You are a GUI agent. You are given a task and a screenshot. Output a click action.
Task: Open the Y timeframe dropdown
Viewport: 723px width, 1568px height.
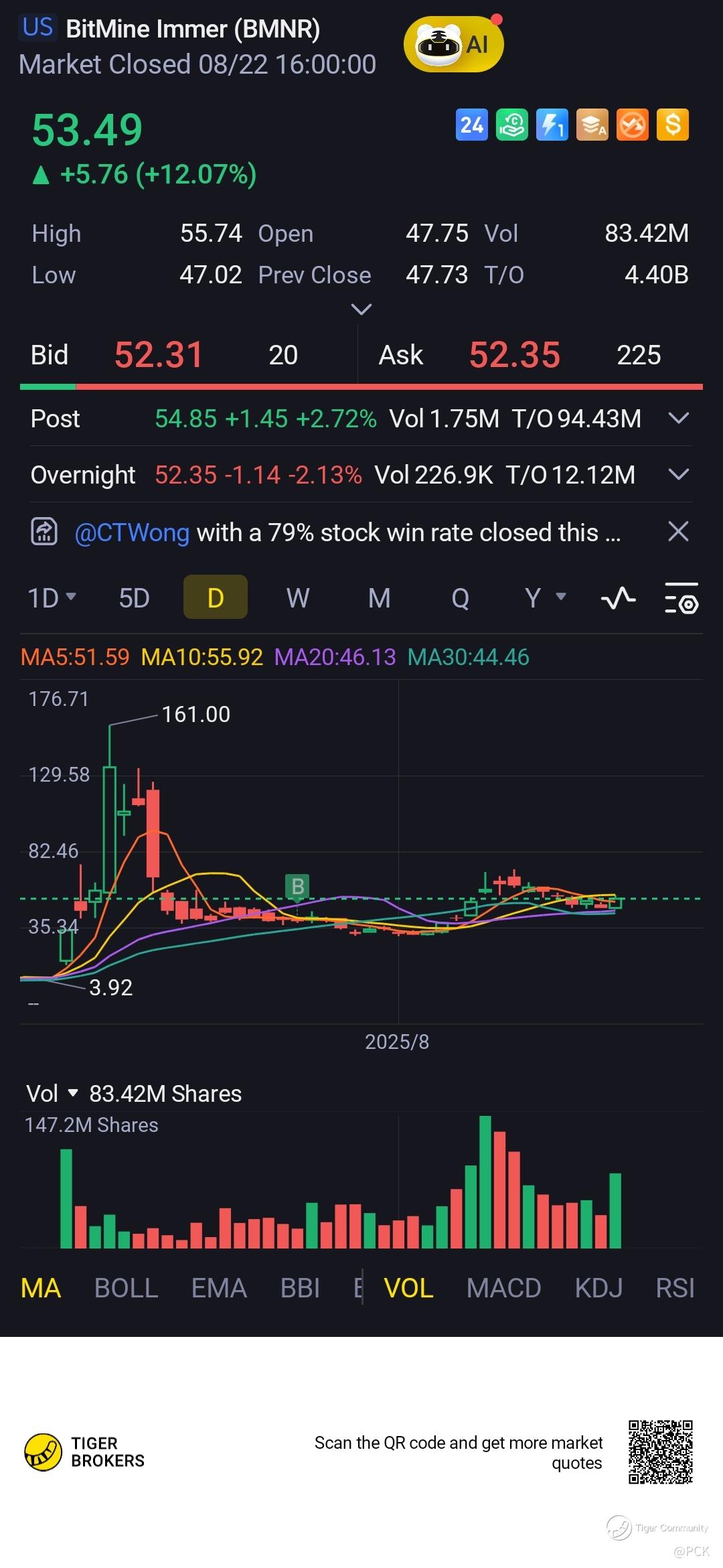[x=545, y=597]
